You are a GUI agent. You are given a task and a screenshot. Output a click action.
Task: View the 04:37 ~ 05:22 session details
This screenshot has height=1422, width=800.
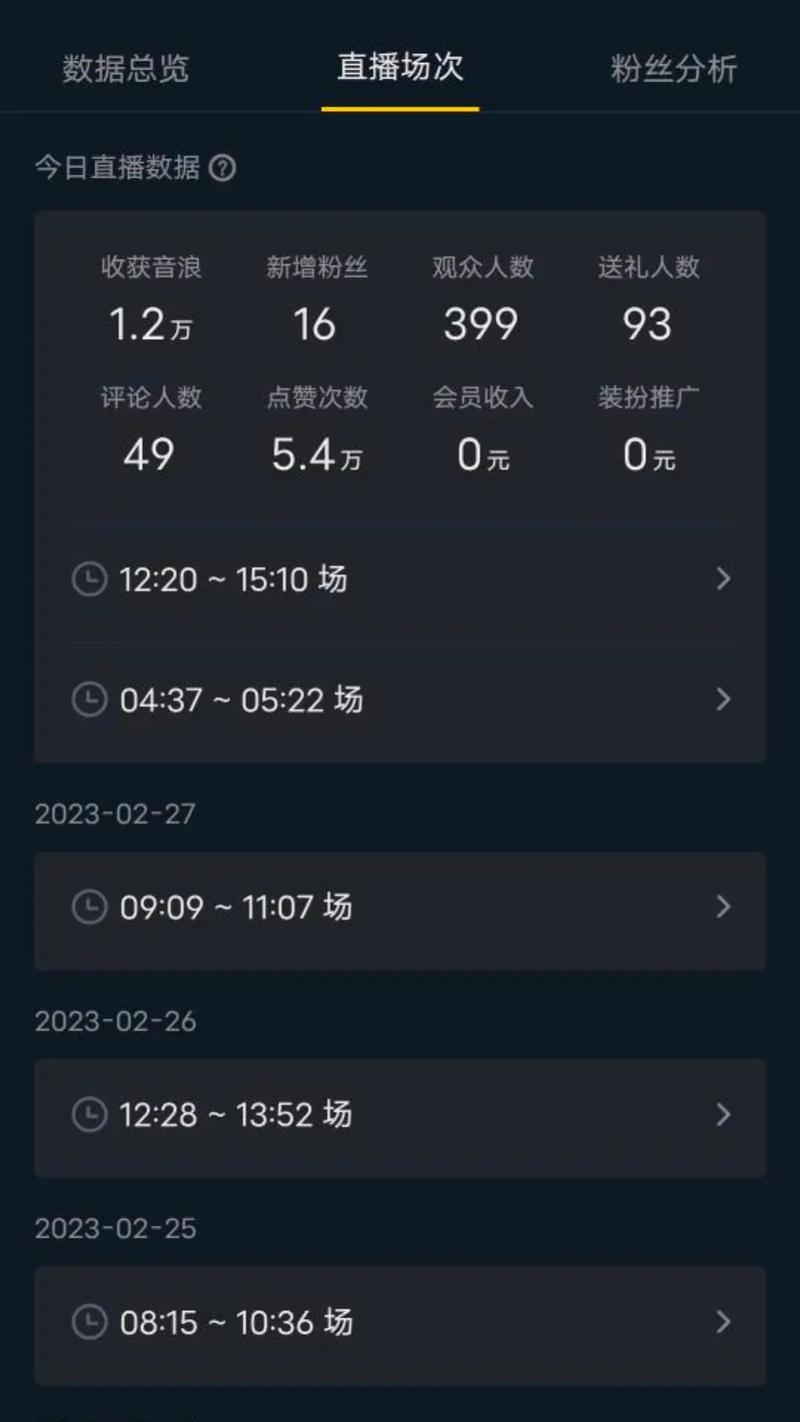point(400,699)
